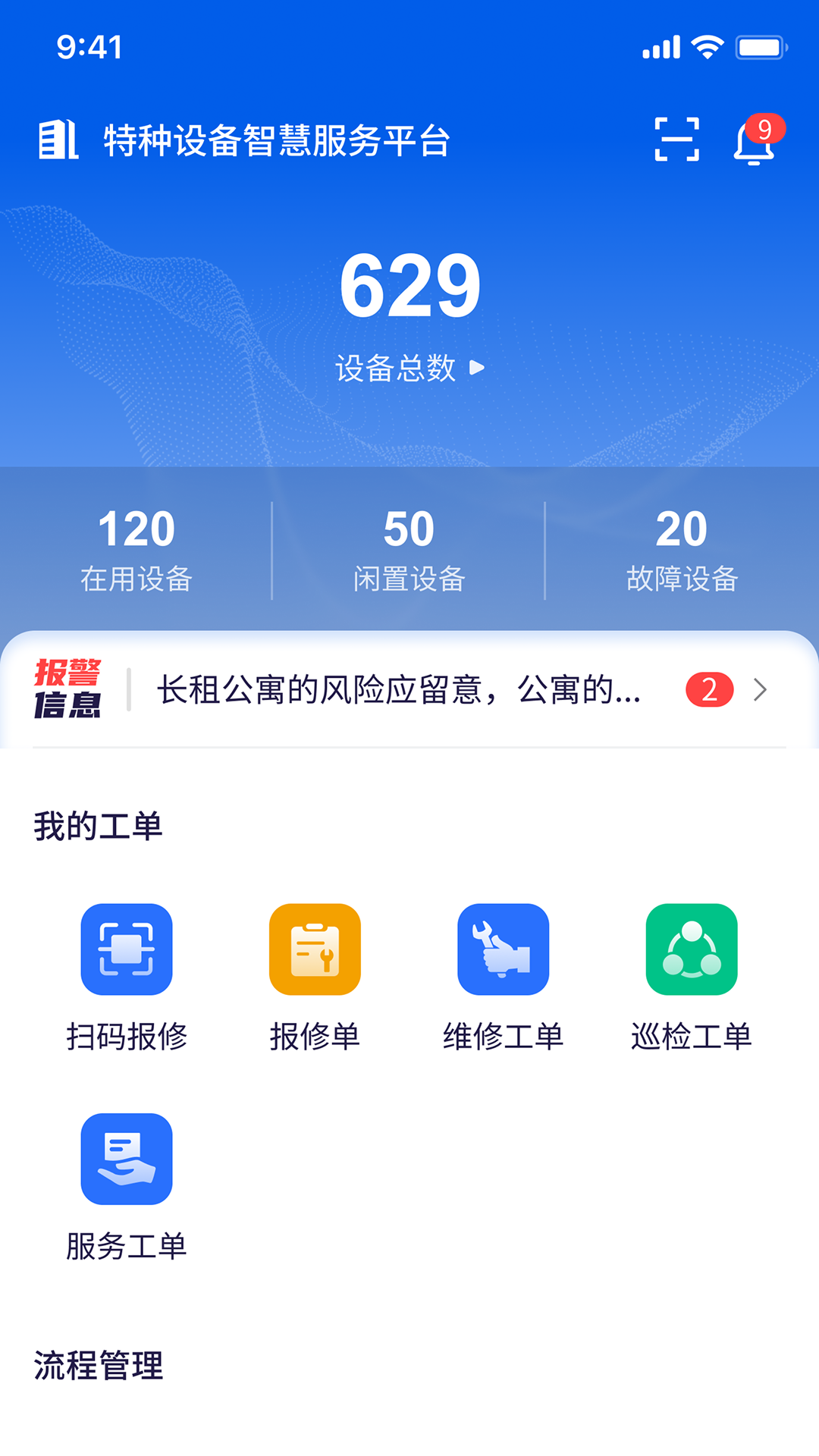The height and width of the screenshot is (1456, 819).
Task: Expand 设备总数 via the play triangle
Action: click(478, 367)
